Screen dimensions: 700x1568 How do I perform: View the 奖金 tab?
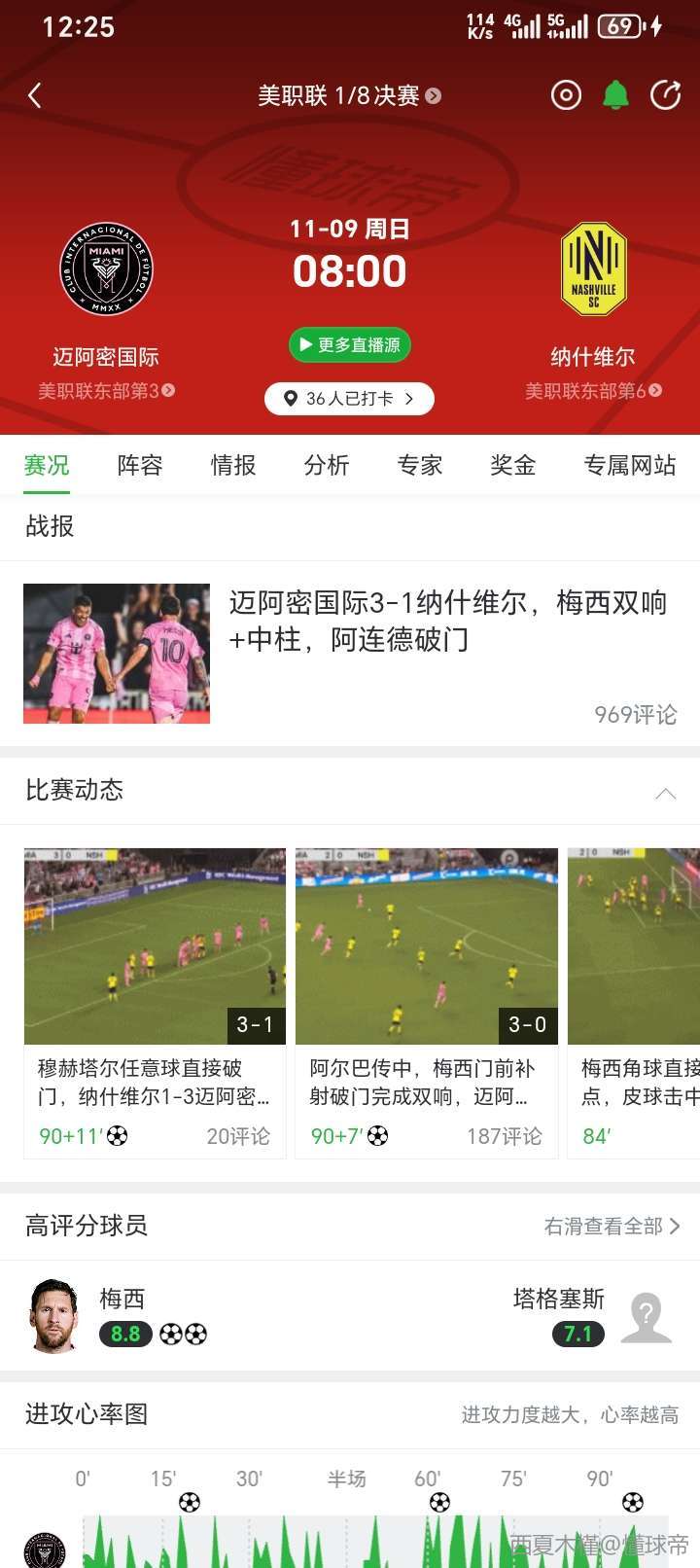[x=513, y=465]
